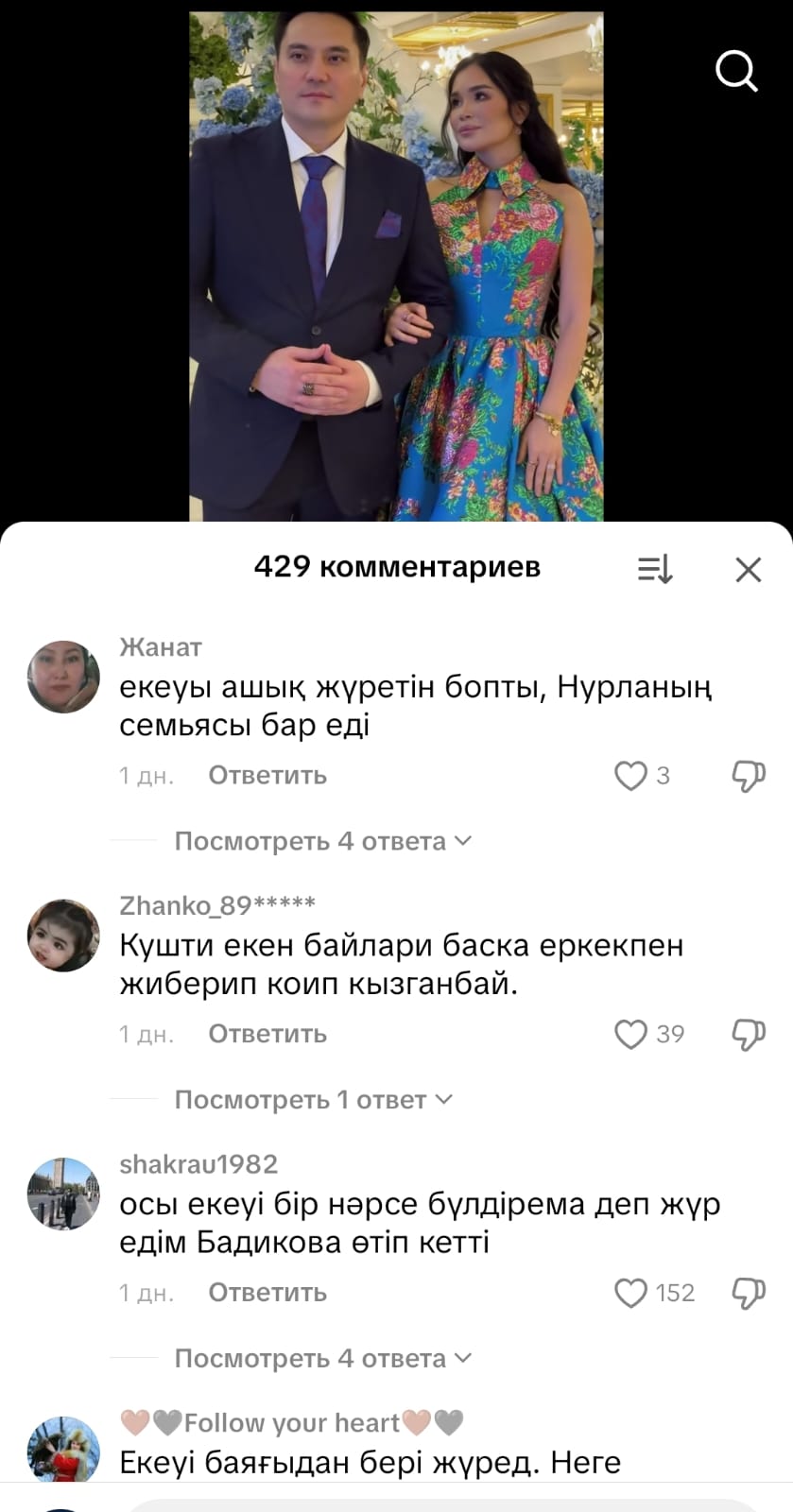793x1512 pixels.
Task: Expand 1 reply under Zhanko_89's comment
Action: coord(312,1100)
